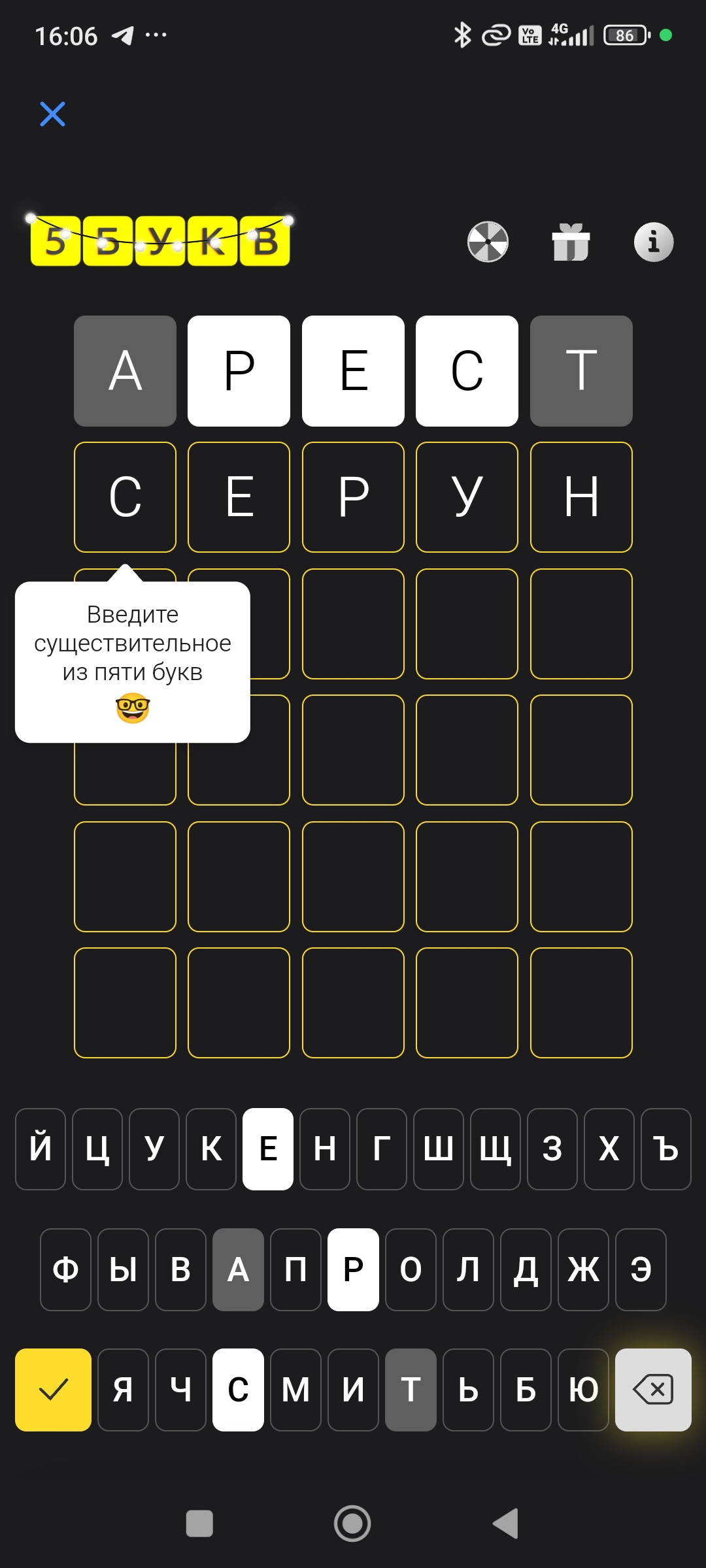Viewport: 706px width, 1568px height.
Task: Hit the Л key
Action: [x=468, y=1269]
